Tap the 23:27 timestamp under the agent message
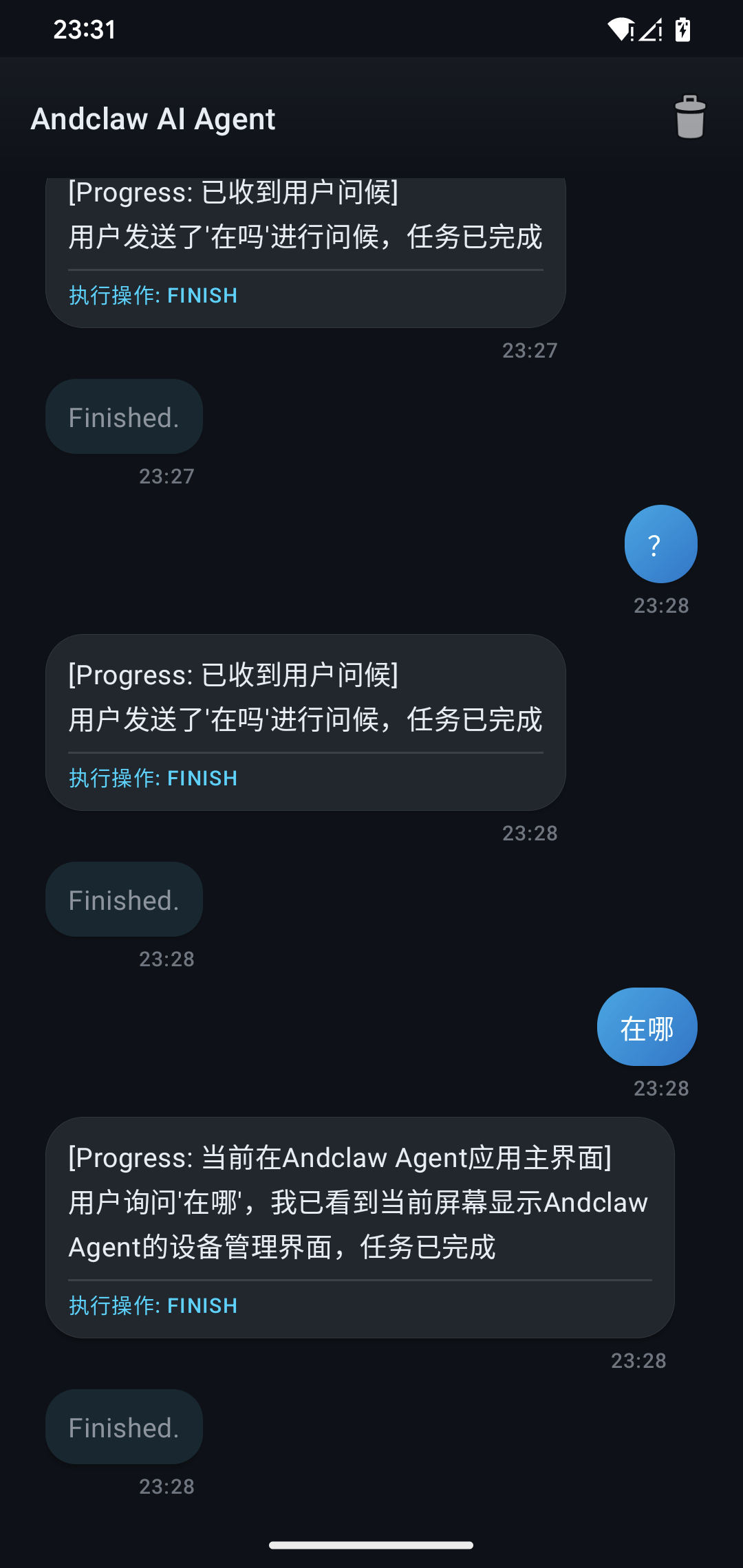This screenshot has height=1568, width=743. tap(530, 350)
